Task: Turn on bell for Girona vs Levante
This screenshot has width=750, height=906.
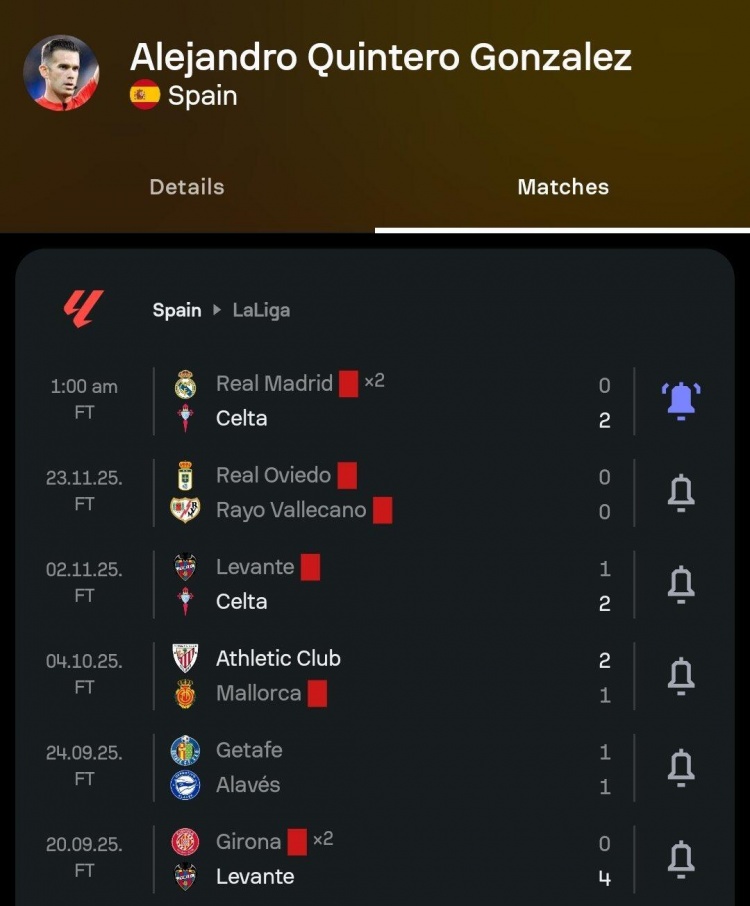Action: tap(681, 859)
